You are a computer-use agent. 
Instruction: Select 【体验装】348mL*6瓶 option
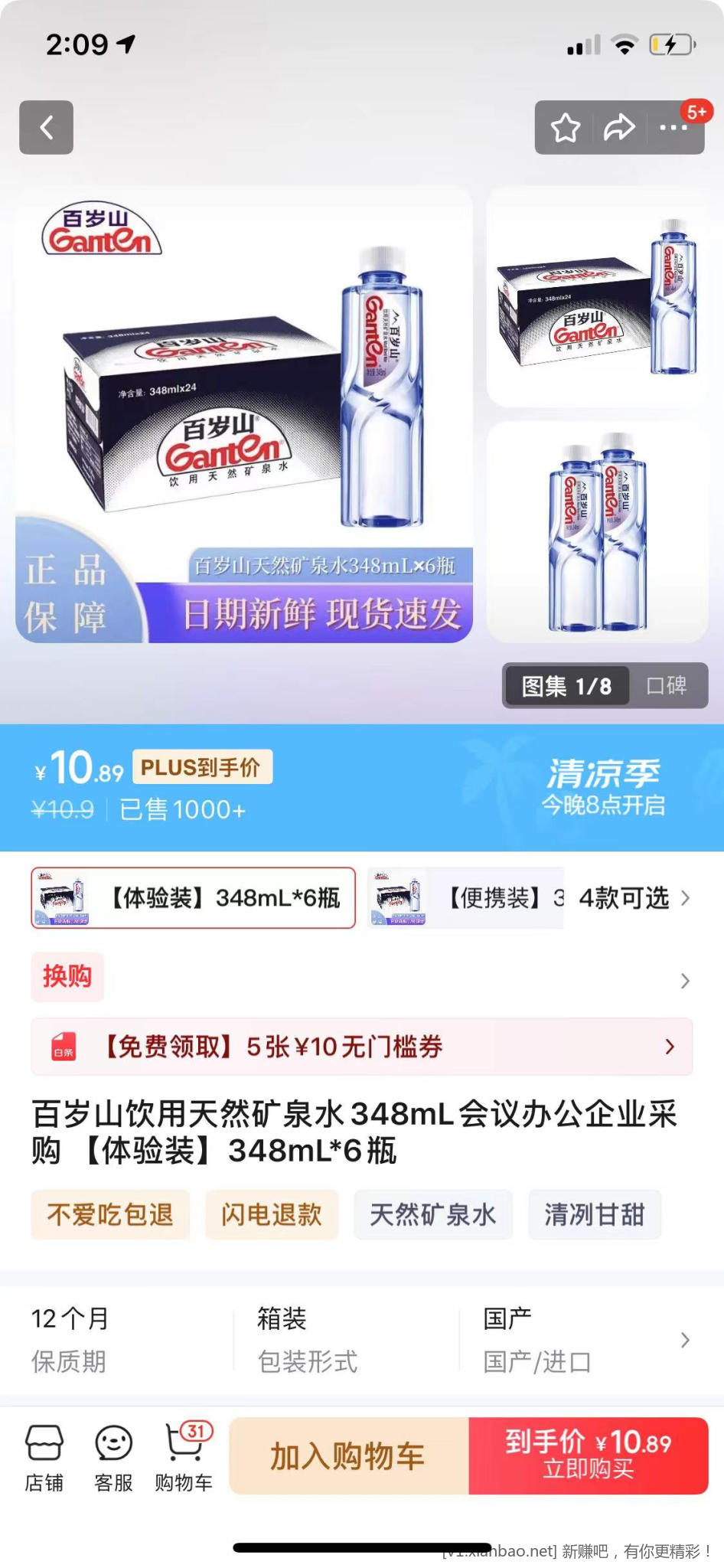coord(193,897)
